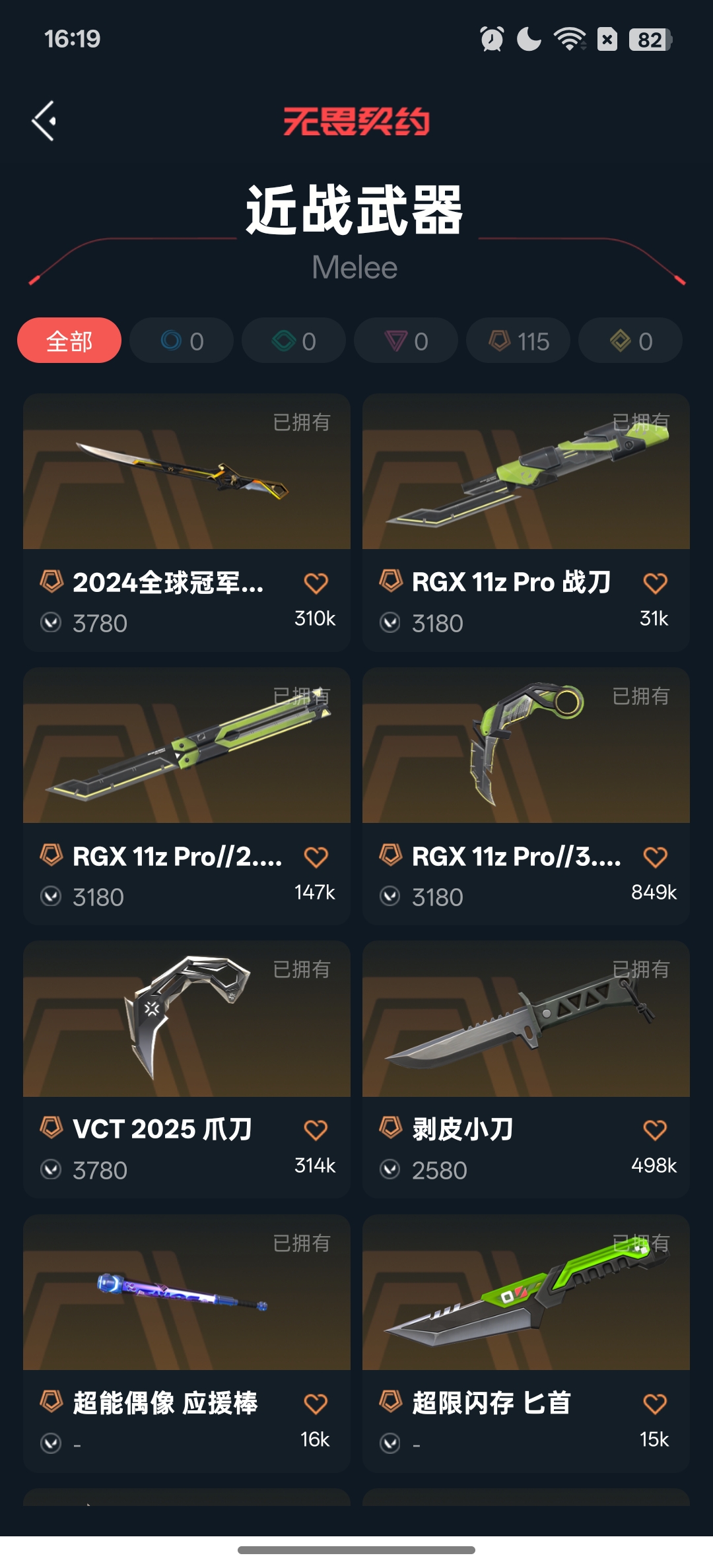713x1568 pixels.
Task: Go back using the top-left arrow
Action: tap(44, 121)
